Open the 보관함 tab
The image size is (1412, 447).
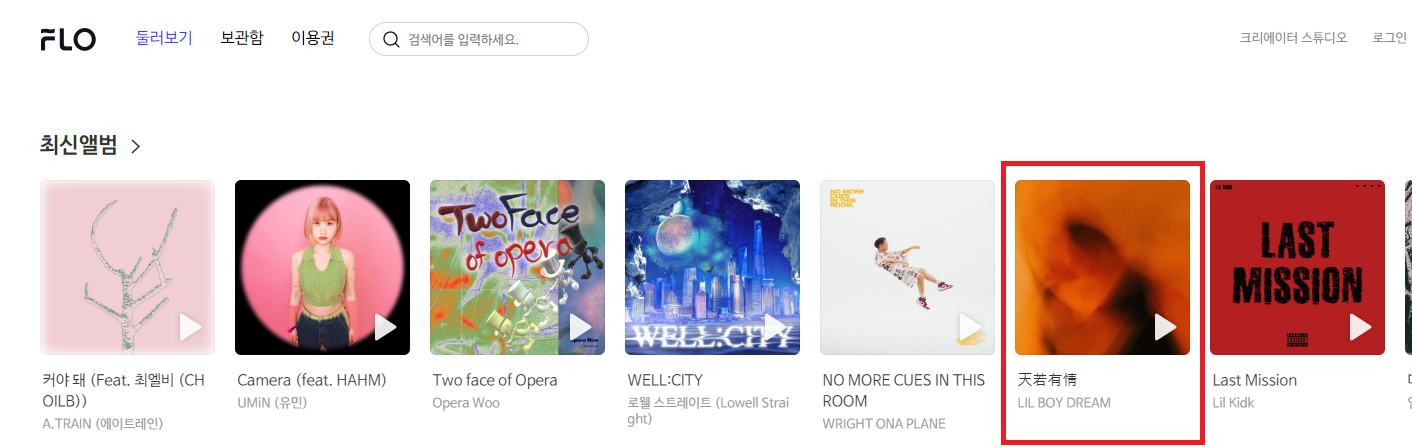pos(242,38)
